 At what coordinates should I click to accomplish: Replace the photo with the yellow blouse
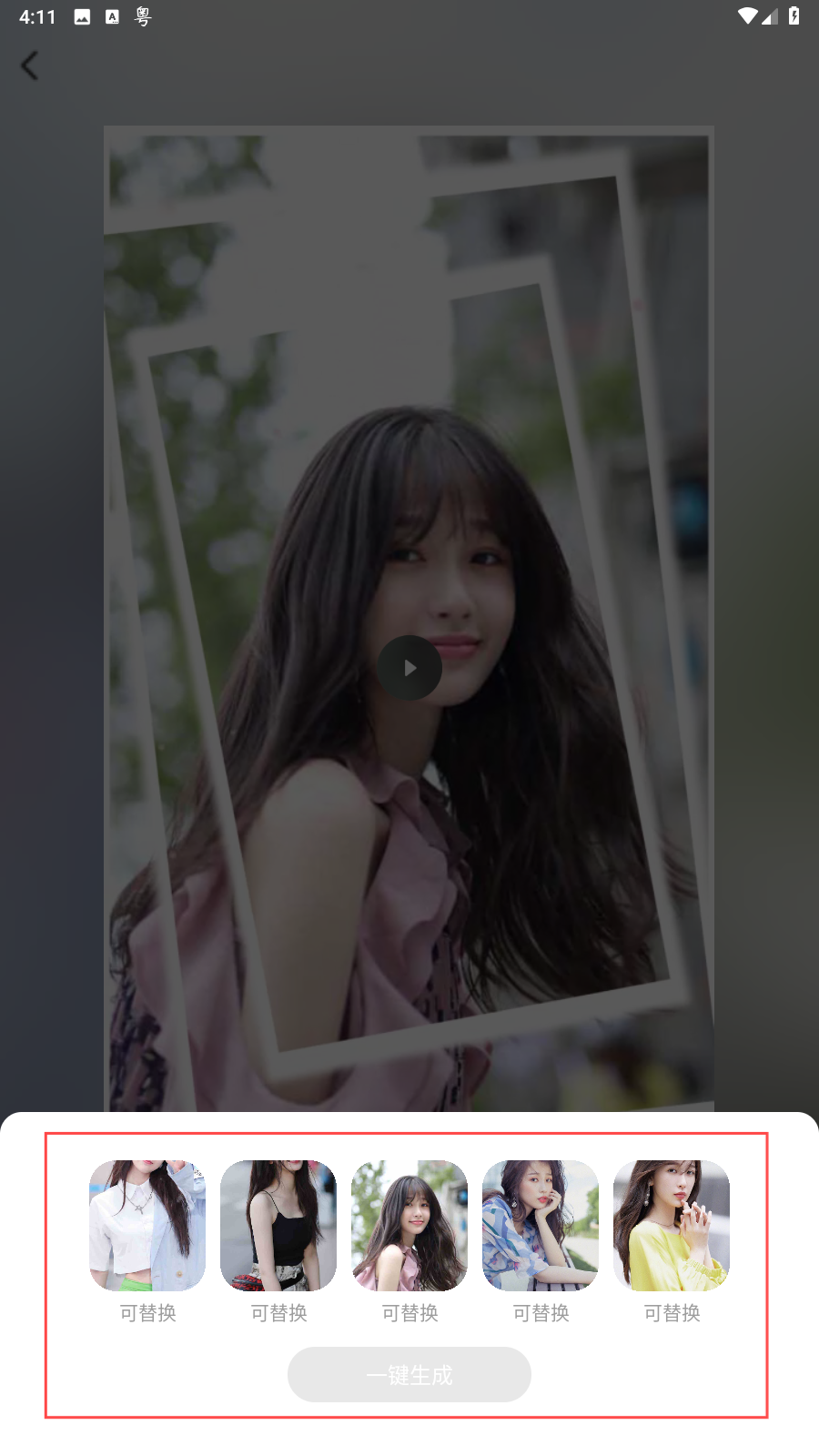click(672, 1225)
